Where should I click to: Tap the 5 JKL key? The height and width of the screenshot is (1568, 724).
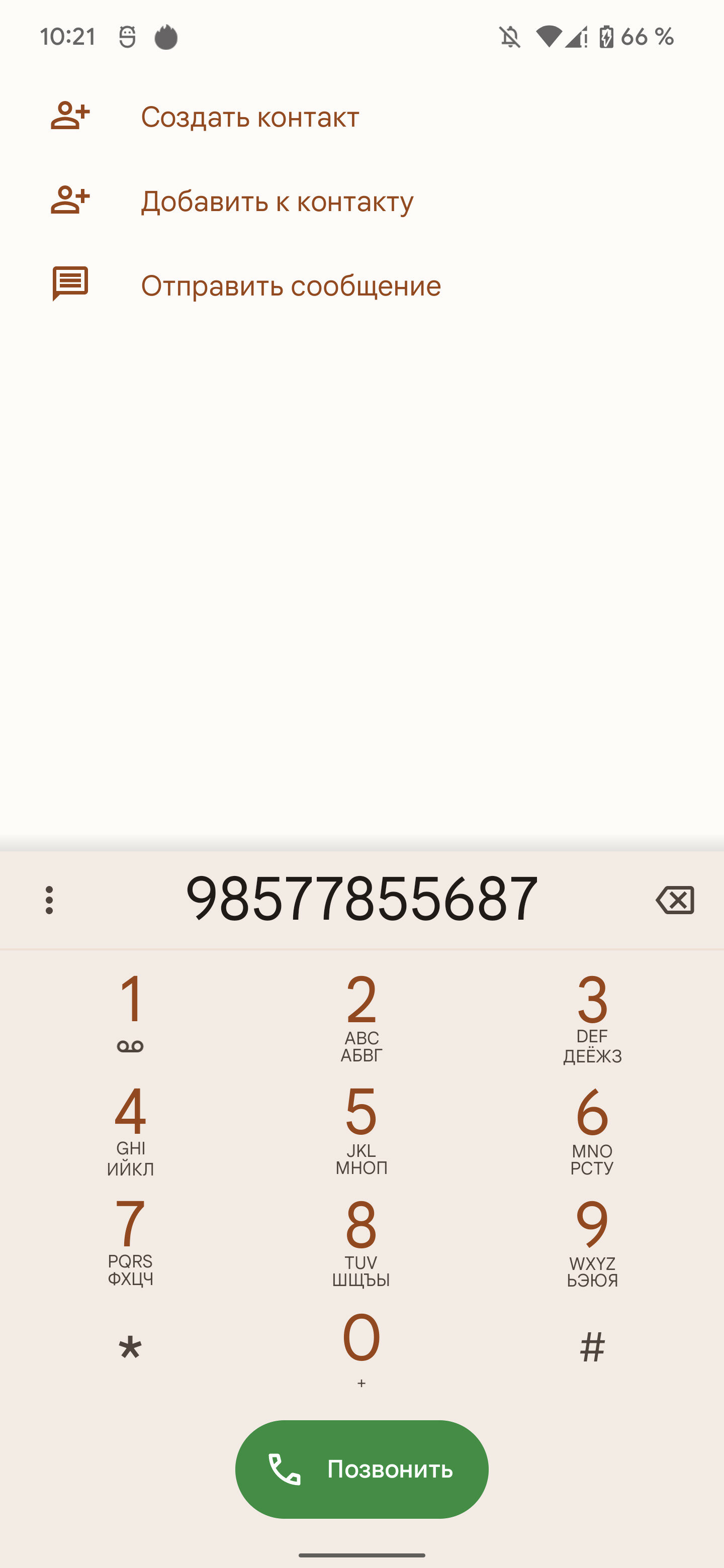click(361, 1127)
